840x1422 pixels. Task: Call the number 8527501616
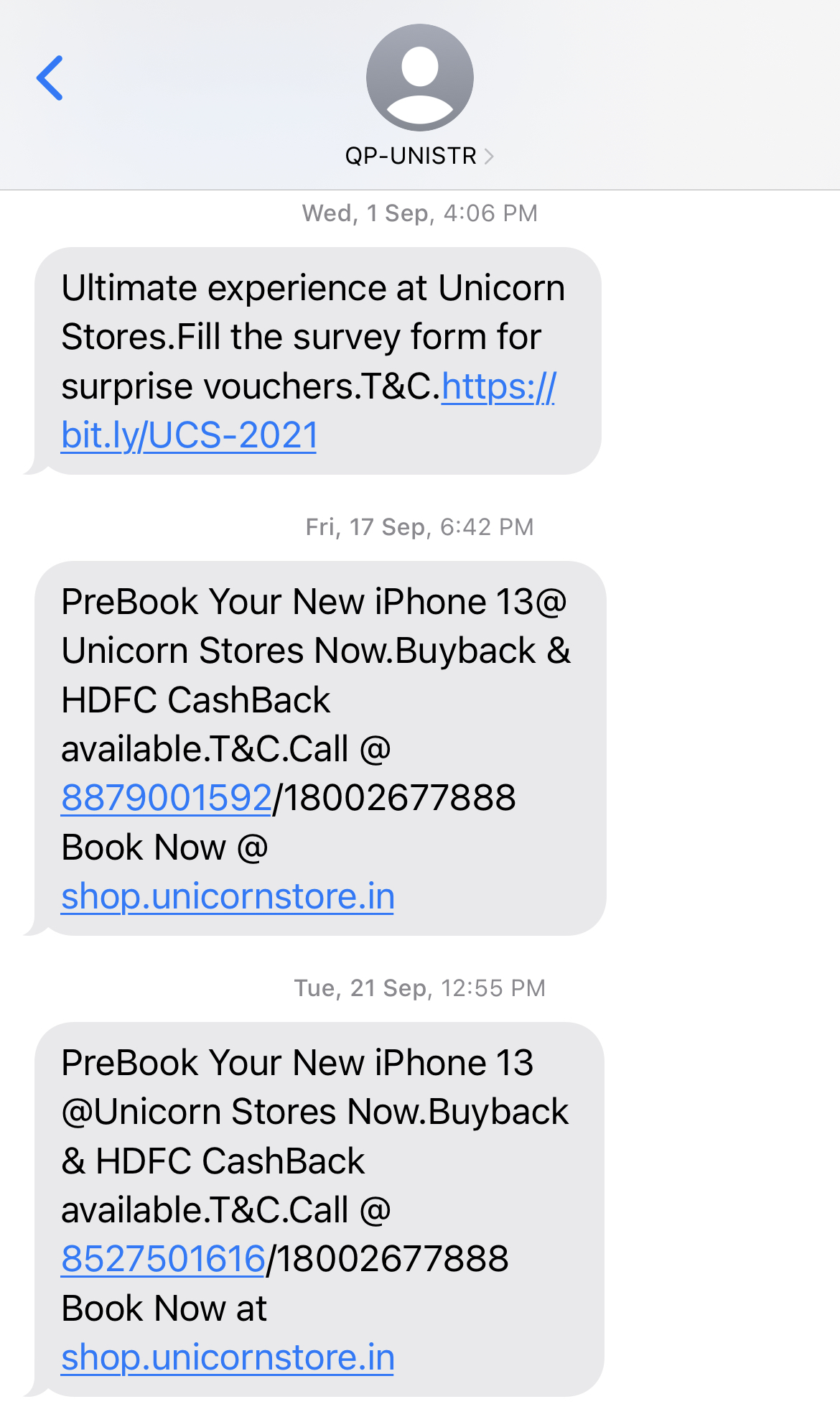(x=164, y=1259)
